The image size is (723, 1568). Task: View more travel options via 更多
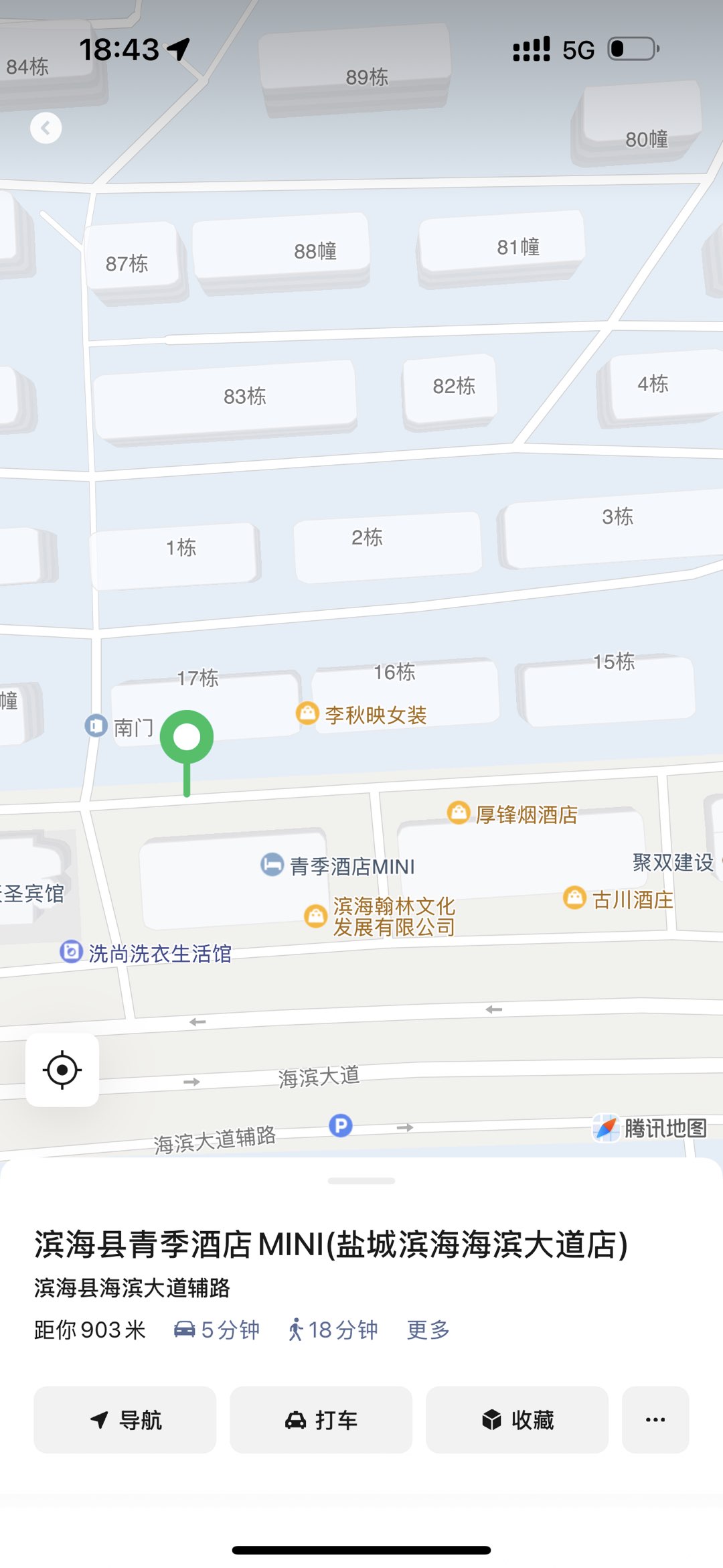[x=428, y=1330]
